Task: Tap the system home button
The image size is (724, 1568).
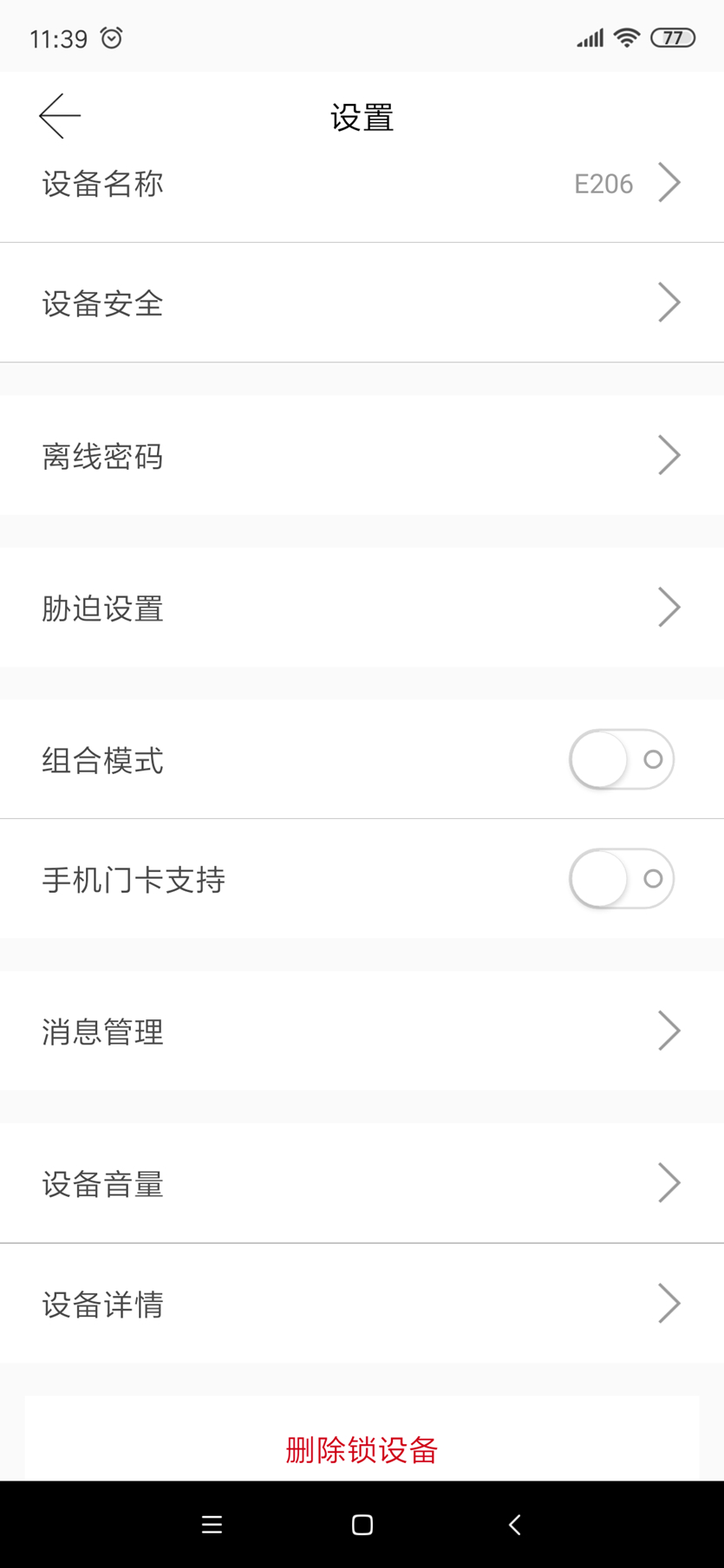Action: [362, 1525]
